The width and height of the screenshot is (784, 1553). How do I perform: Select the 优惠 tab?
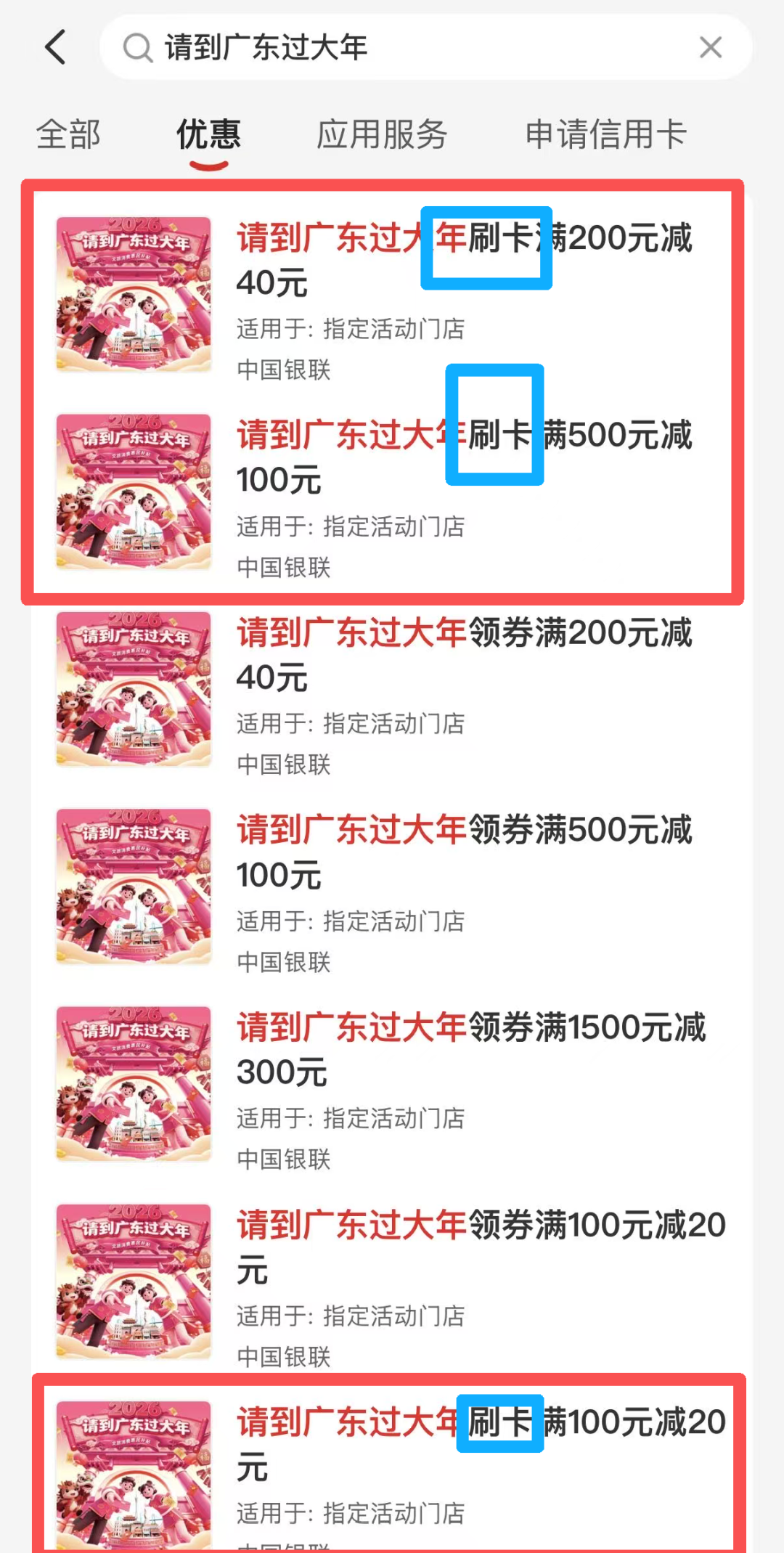pos(208,135)
